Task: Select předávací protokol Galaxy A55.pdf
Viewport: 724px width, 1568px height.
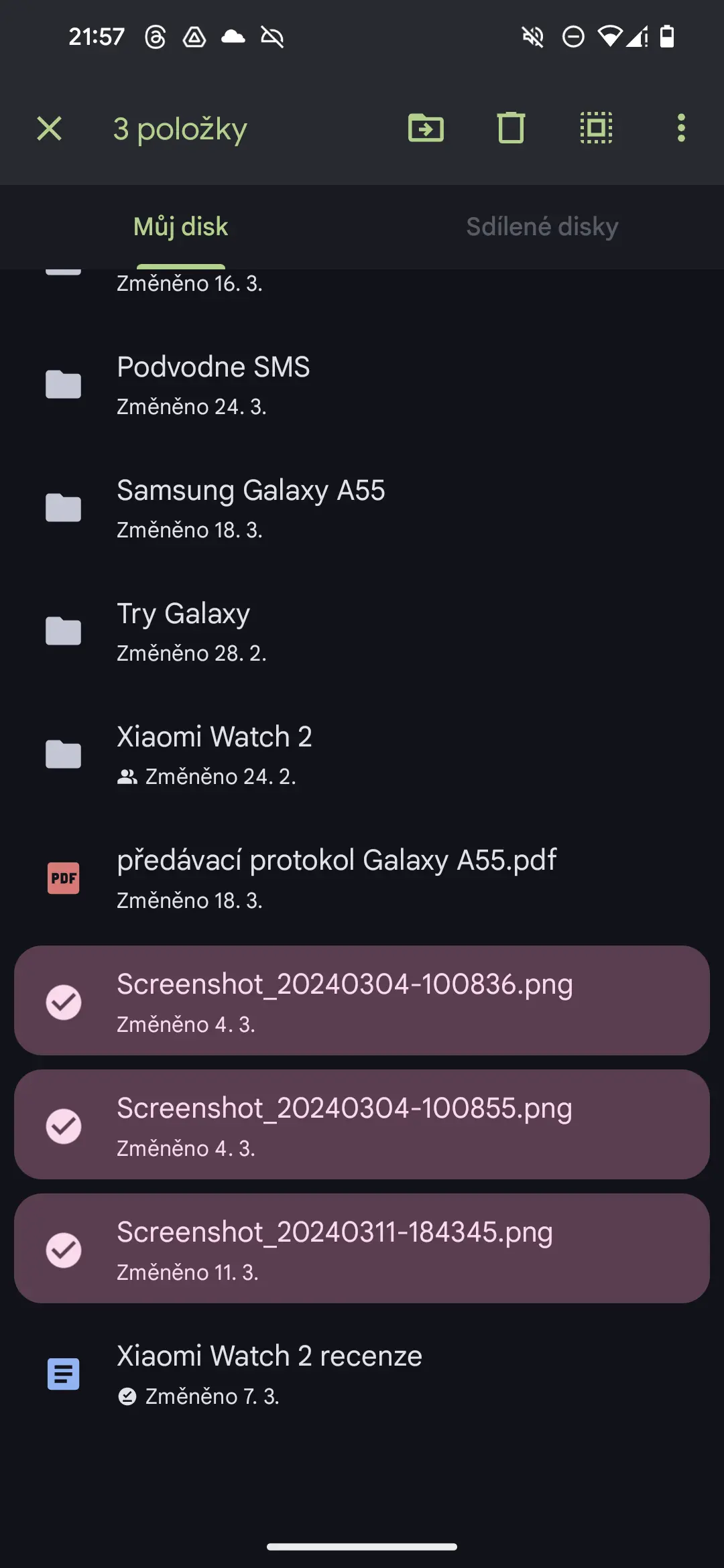Action: click(x=362, y=878)
